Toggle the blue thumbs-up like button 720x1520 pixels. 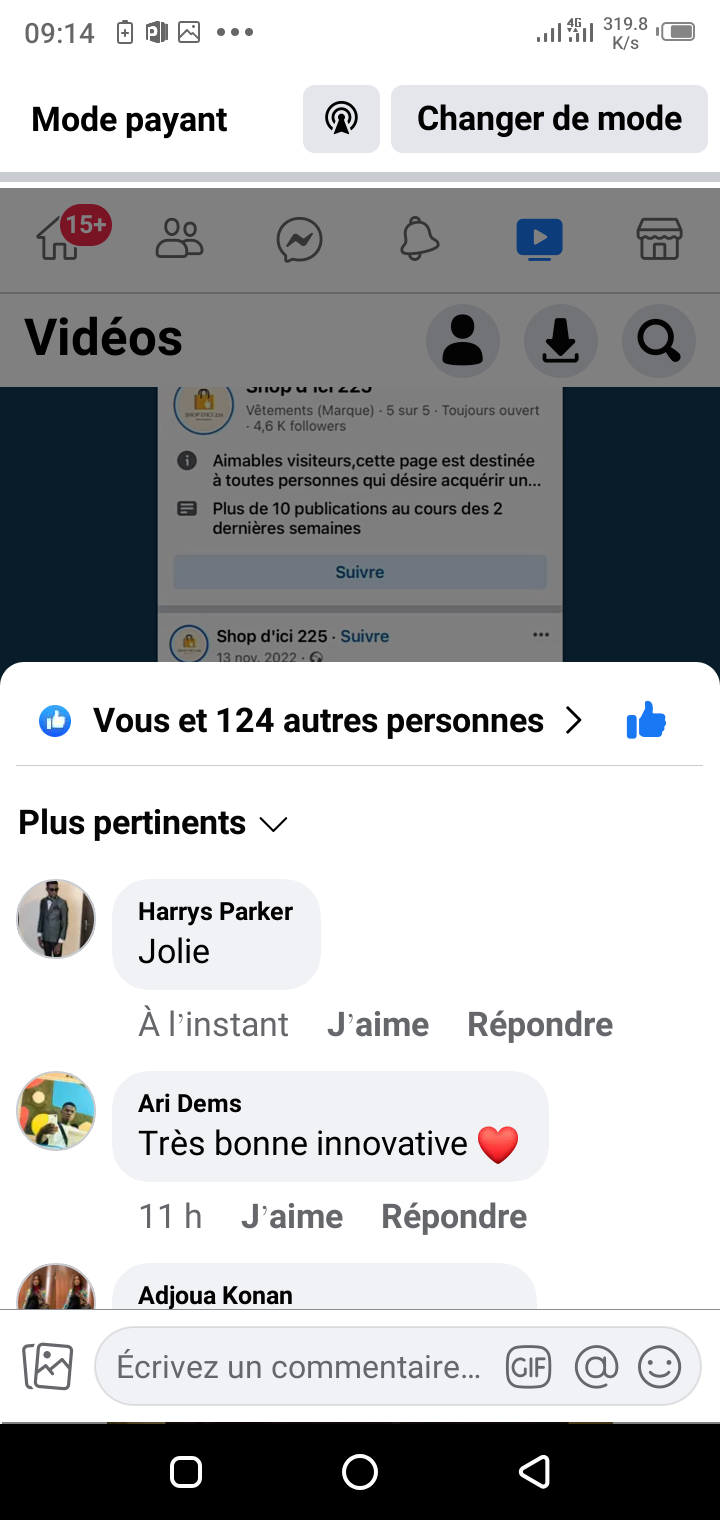click(x=646, y=721)
